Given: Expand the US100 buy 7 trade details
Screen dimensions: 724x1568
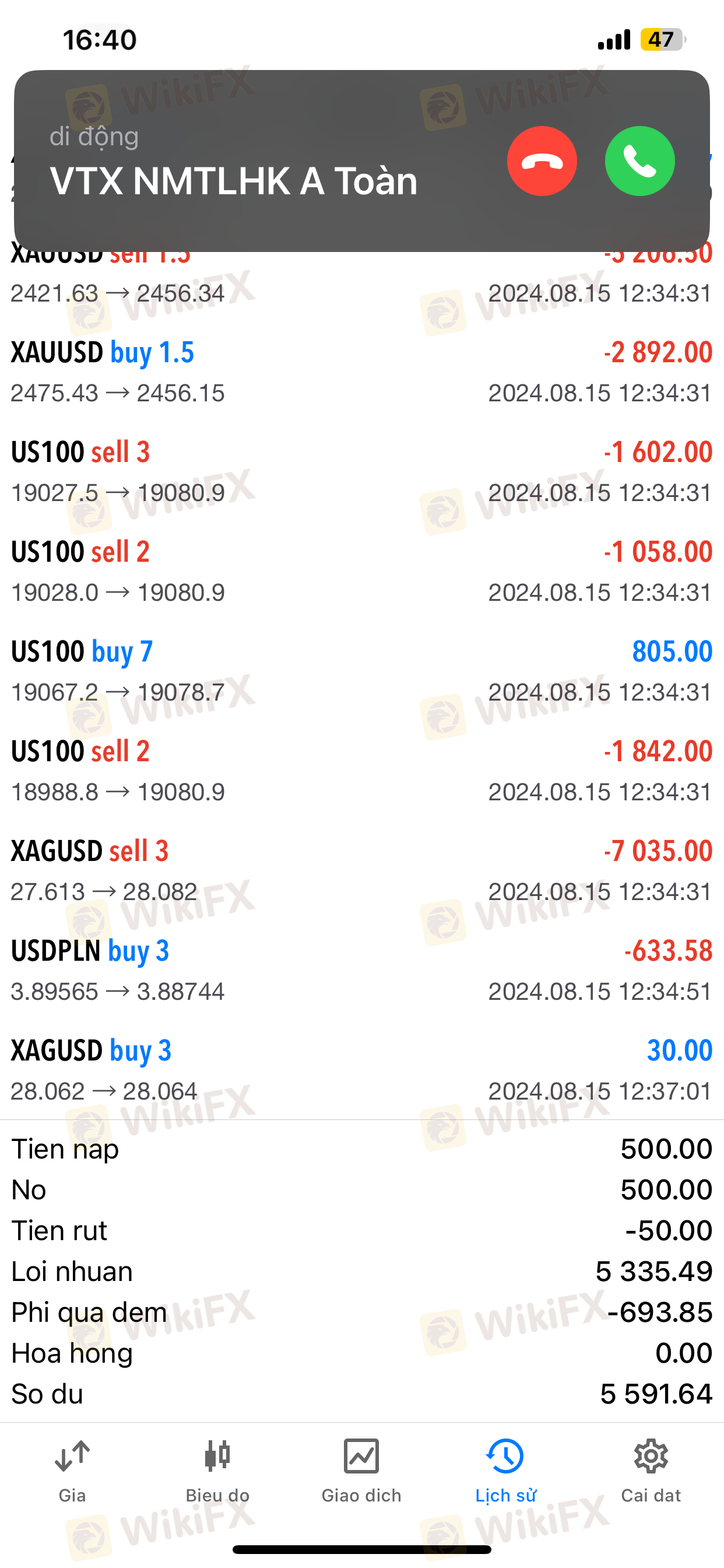Looking at the screenshot, I should (361, 671).
